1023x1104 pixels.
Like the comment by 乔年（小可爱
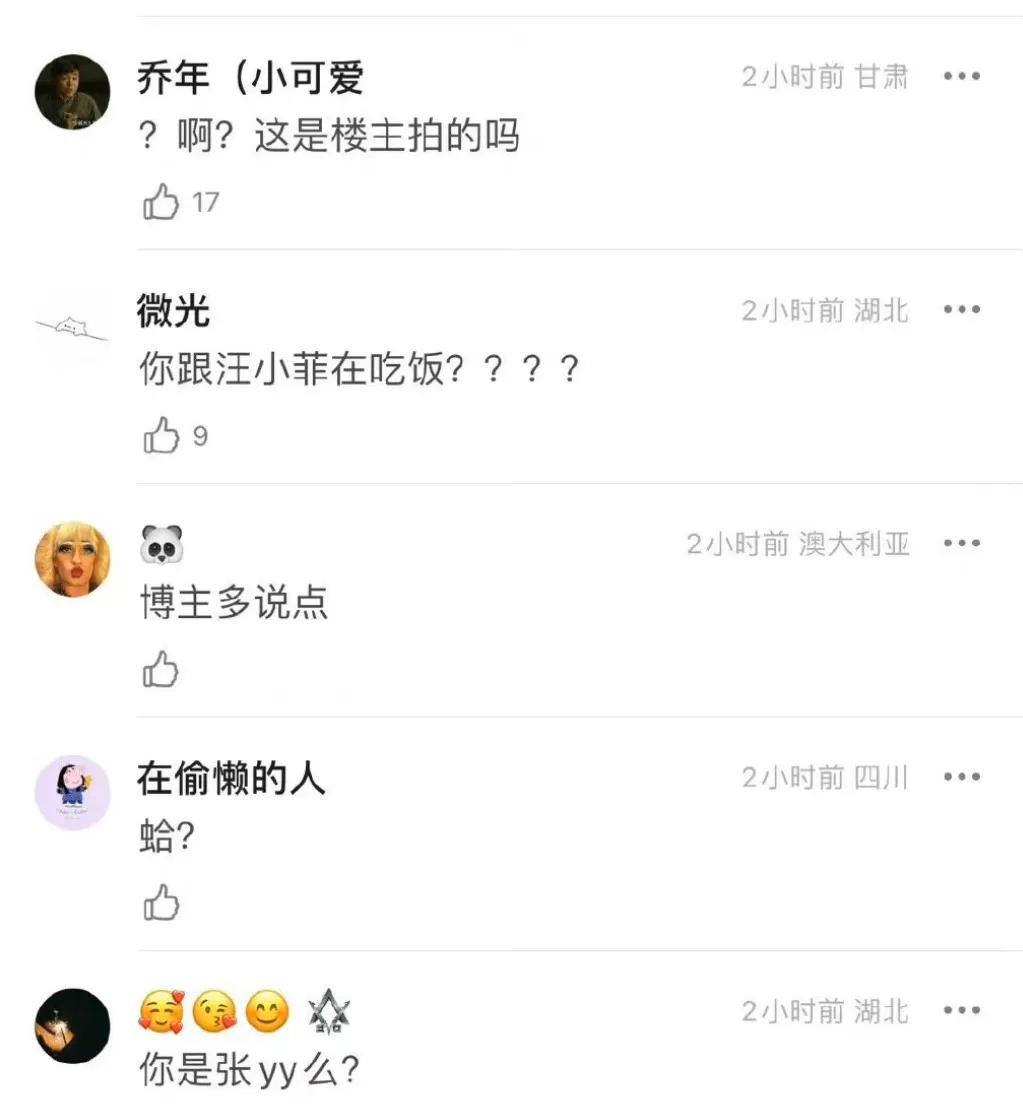click(161, 203)
